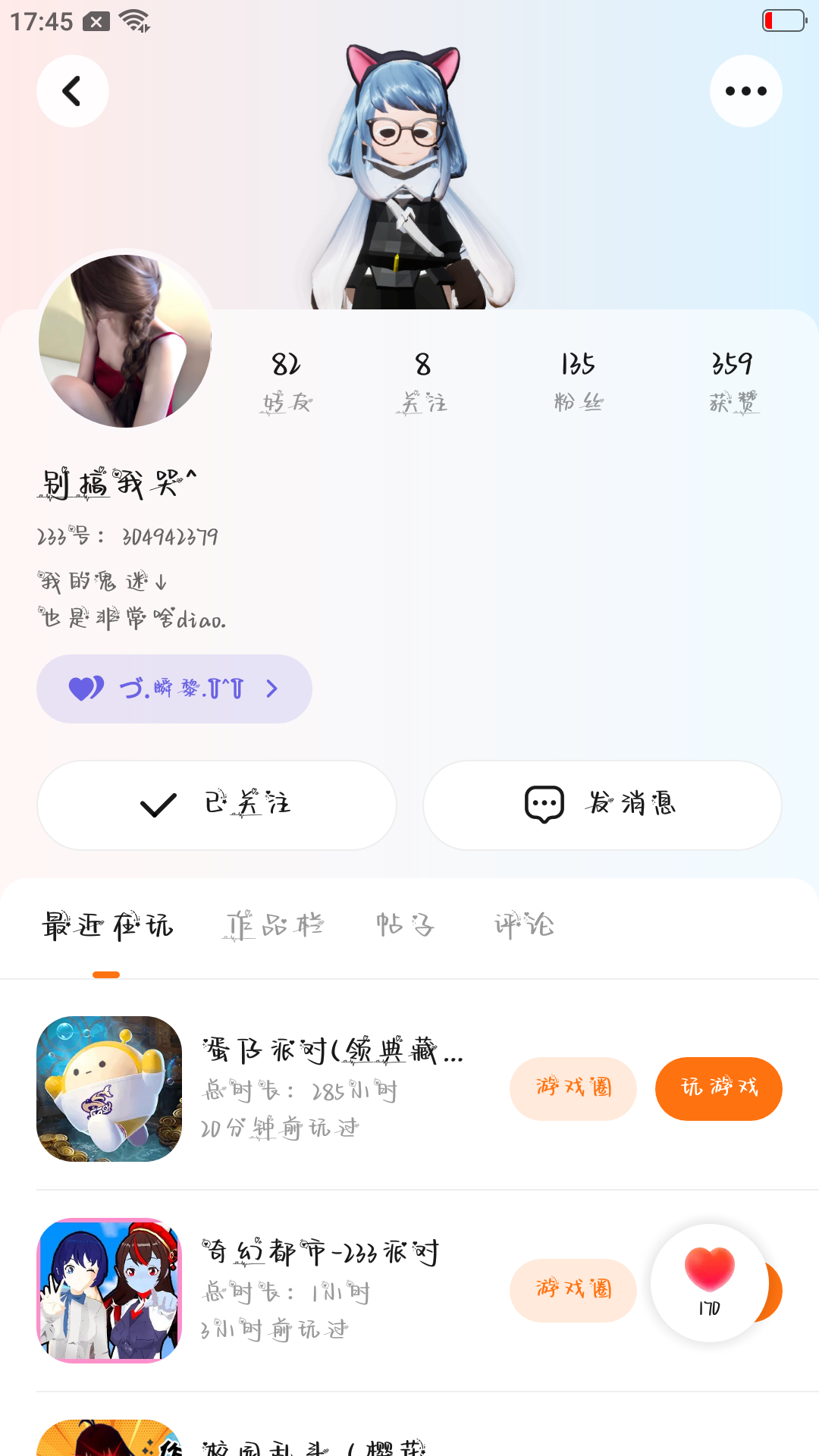Send a message via 发消息
Image resolution: width=819 pixels, height=1456 pixels.
coord(602,805)
